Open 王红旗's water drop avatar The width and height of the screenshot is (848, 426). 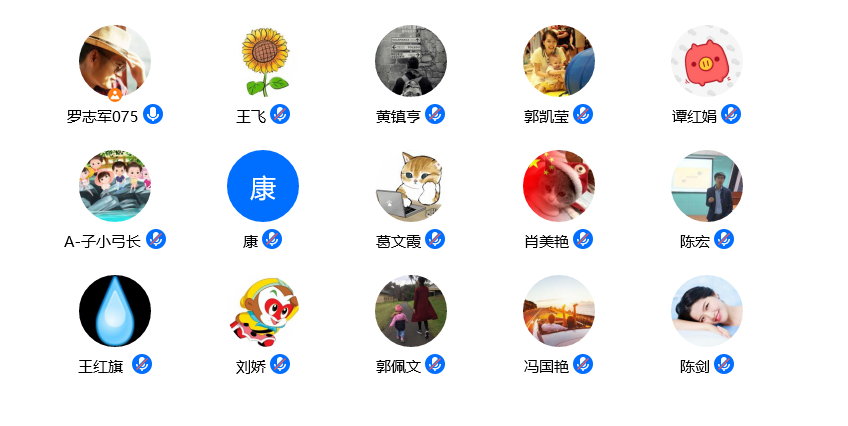pos(115,311)
